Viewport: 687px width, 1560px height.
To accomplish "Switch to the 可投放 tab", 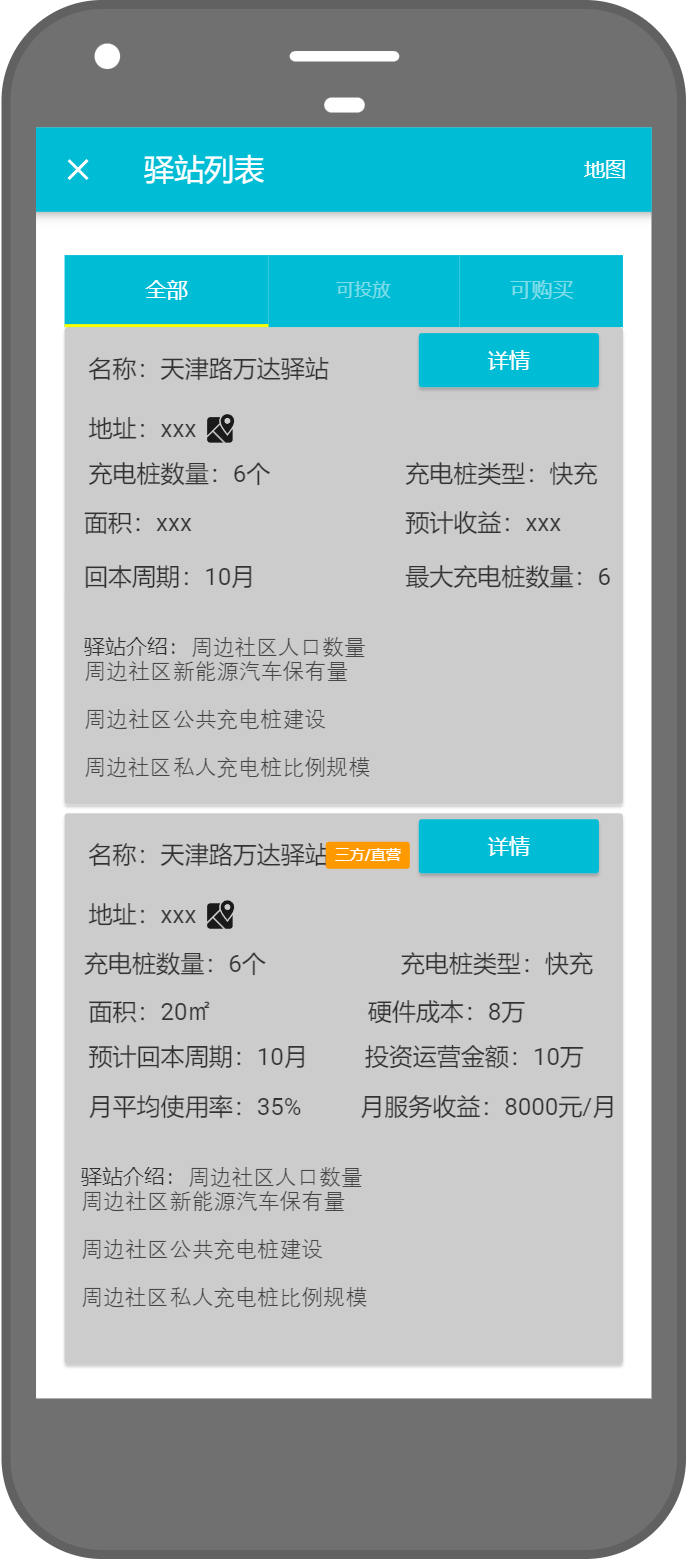I will (363, 291).
